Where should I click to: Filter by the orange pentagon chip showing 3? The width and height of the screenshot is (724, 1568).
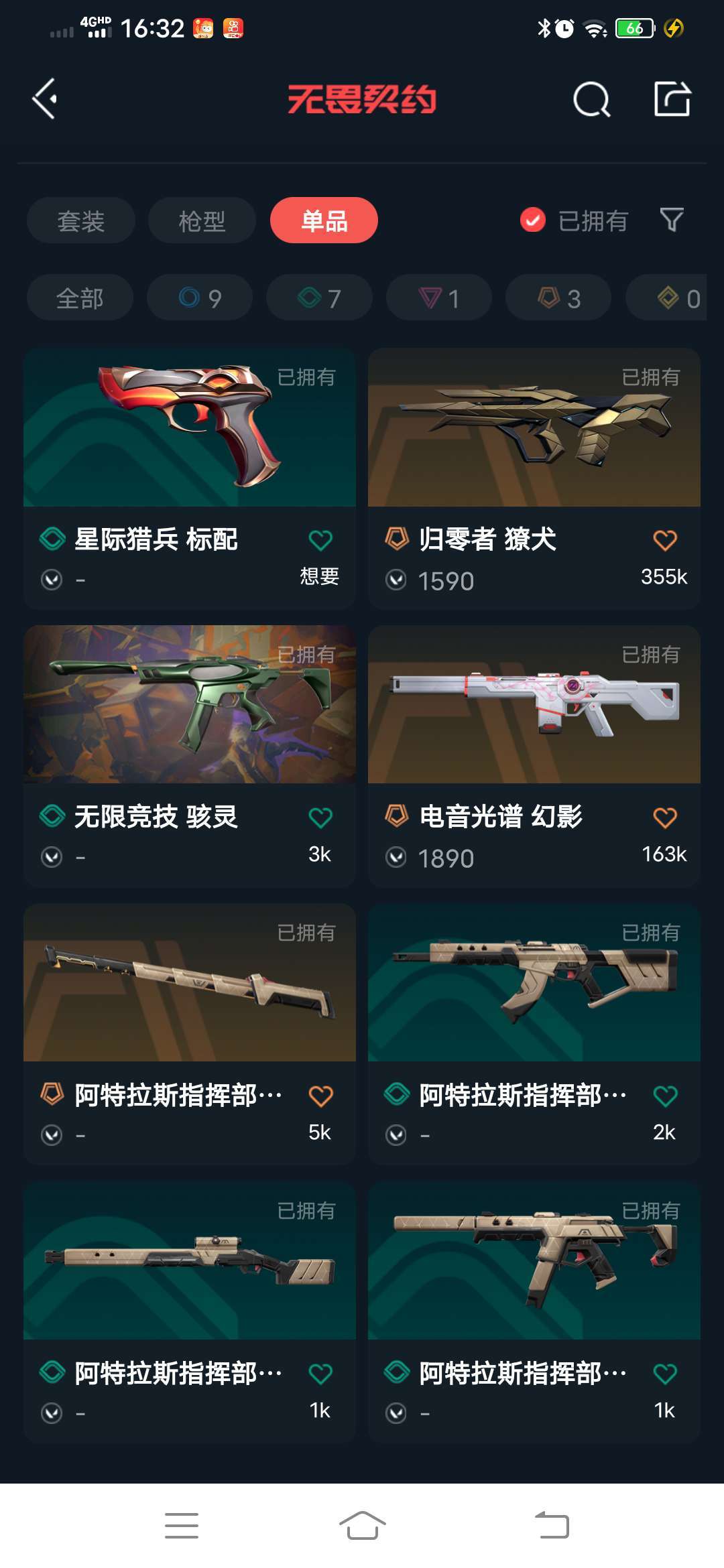pyautogui.click(x=558, y=298)
